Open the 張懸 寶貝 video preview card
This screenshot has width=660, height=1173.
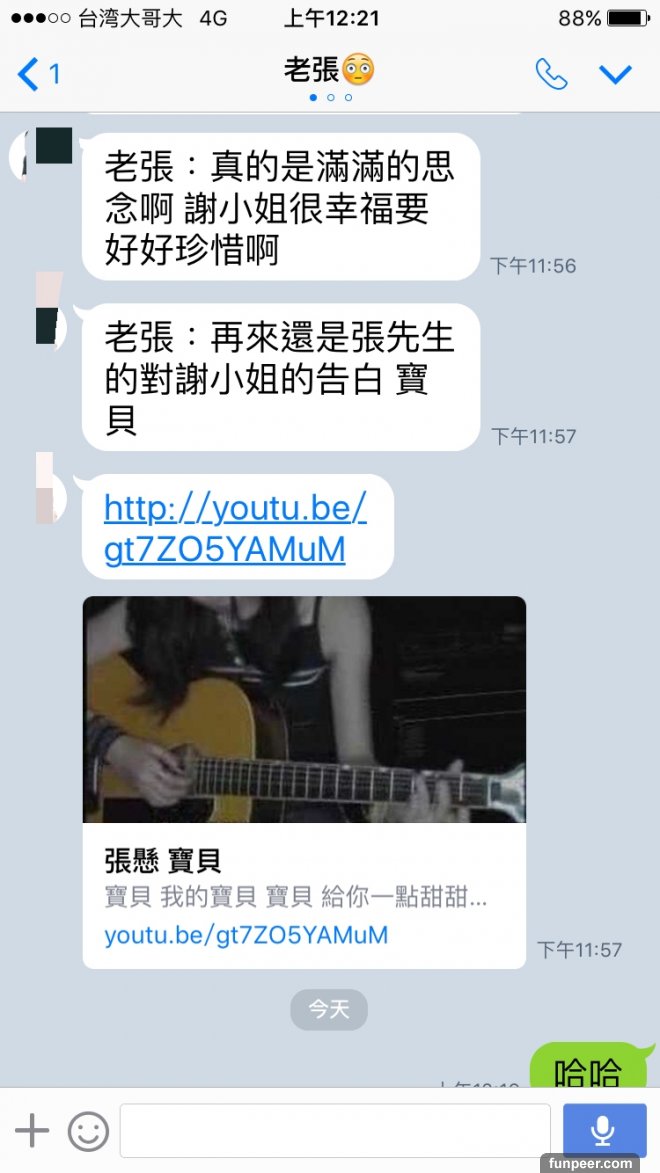(304, 780)
